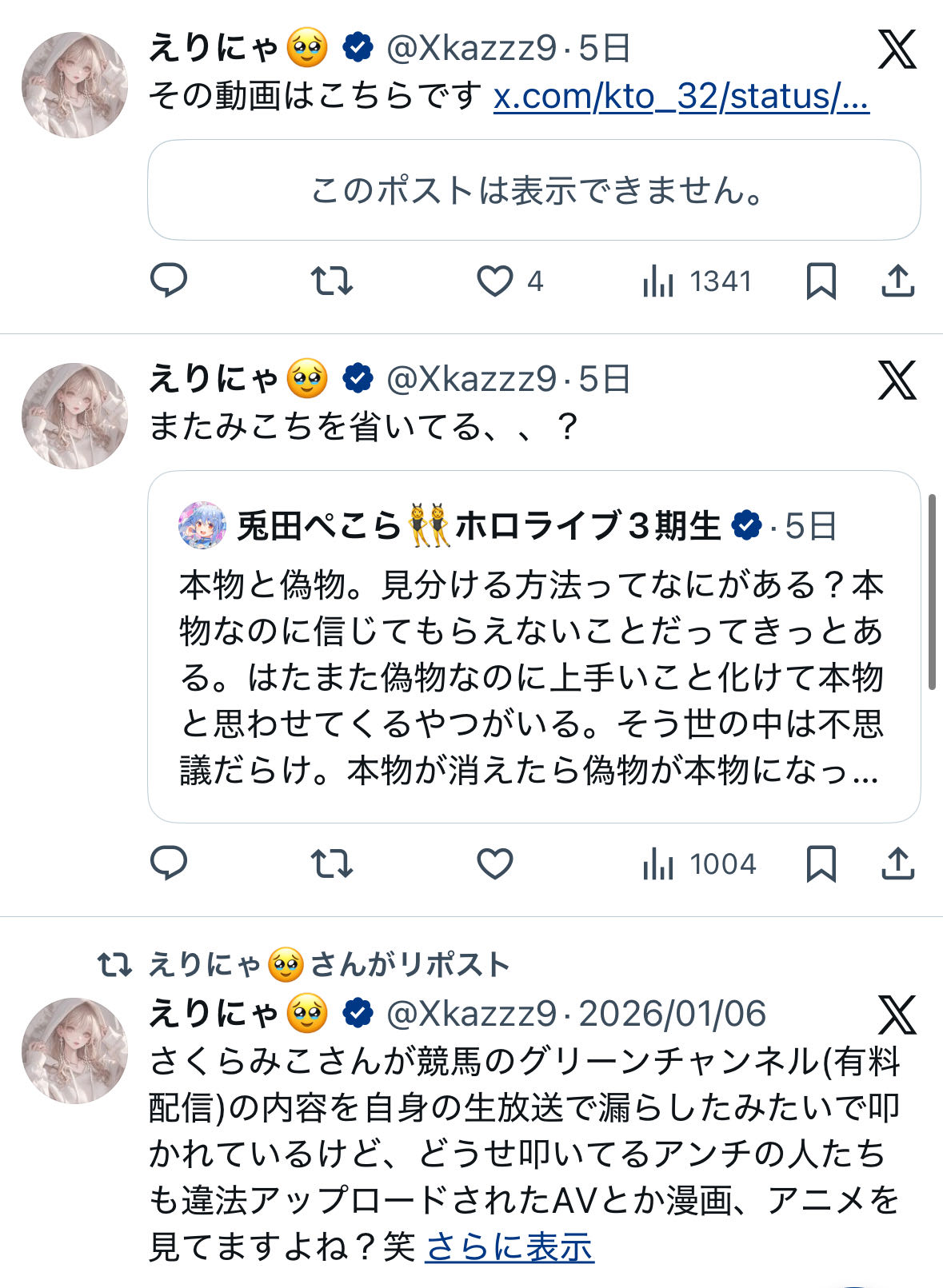Reply to the その動画はこちらです post
The image size is (943, 1288).
coord(169,281)
